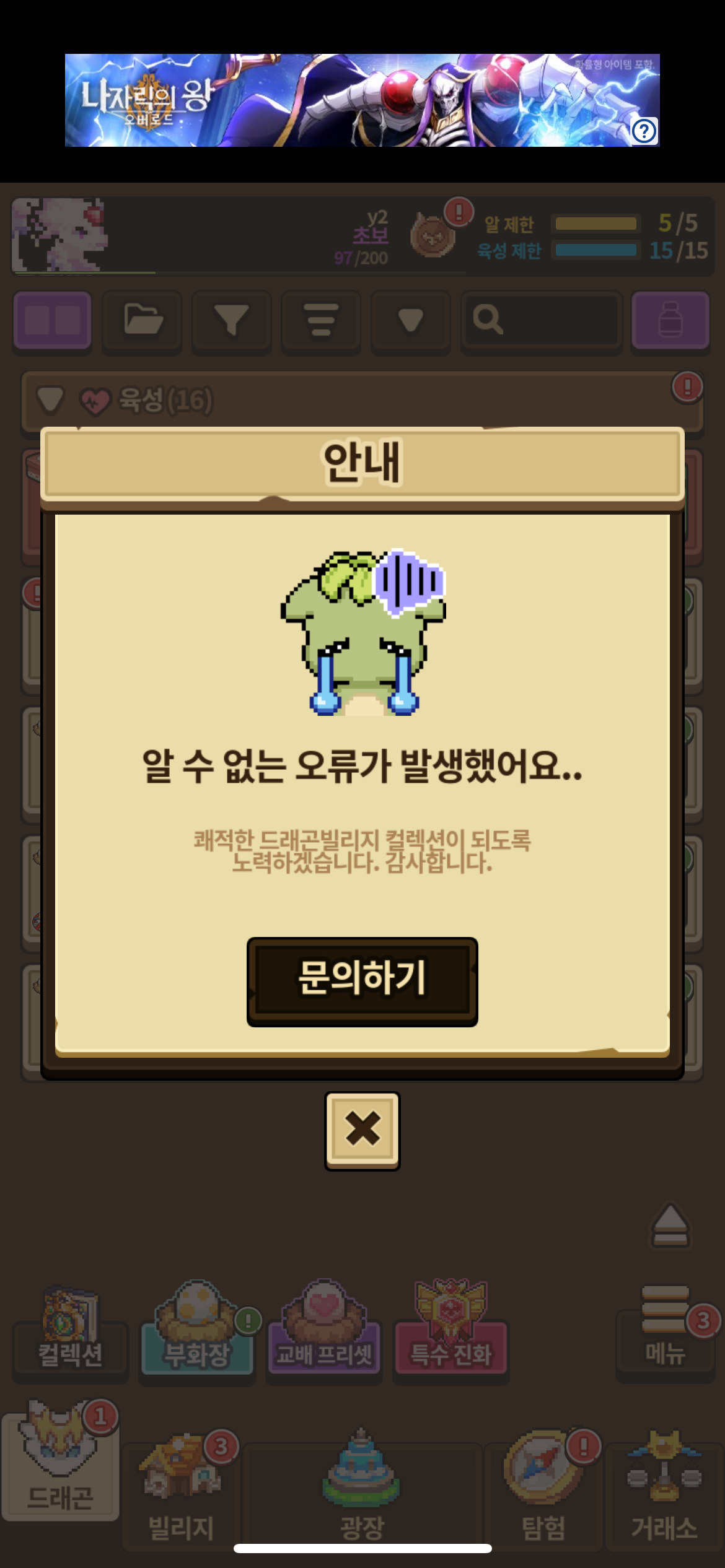Viewport: 725px width, 1568px height.
Task: Open the ad info question mark
Action: (x=644, y=131)
